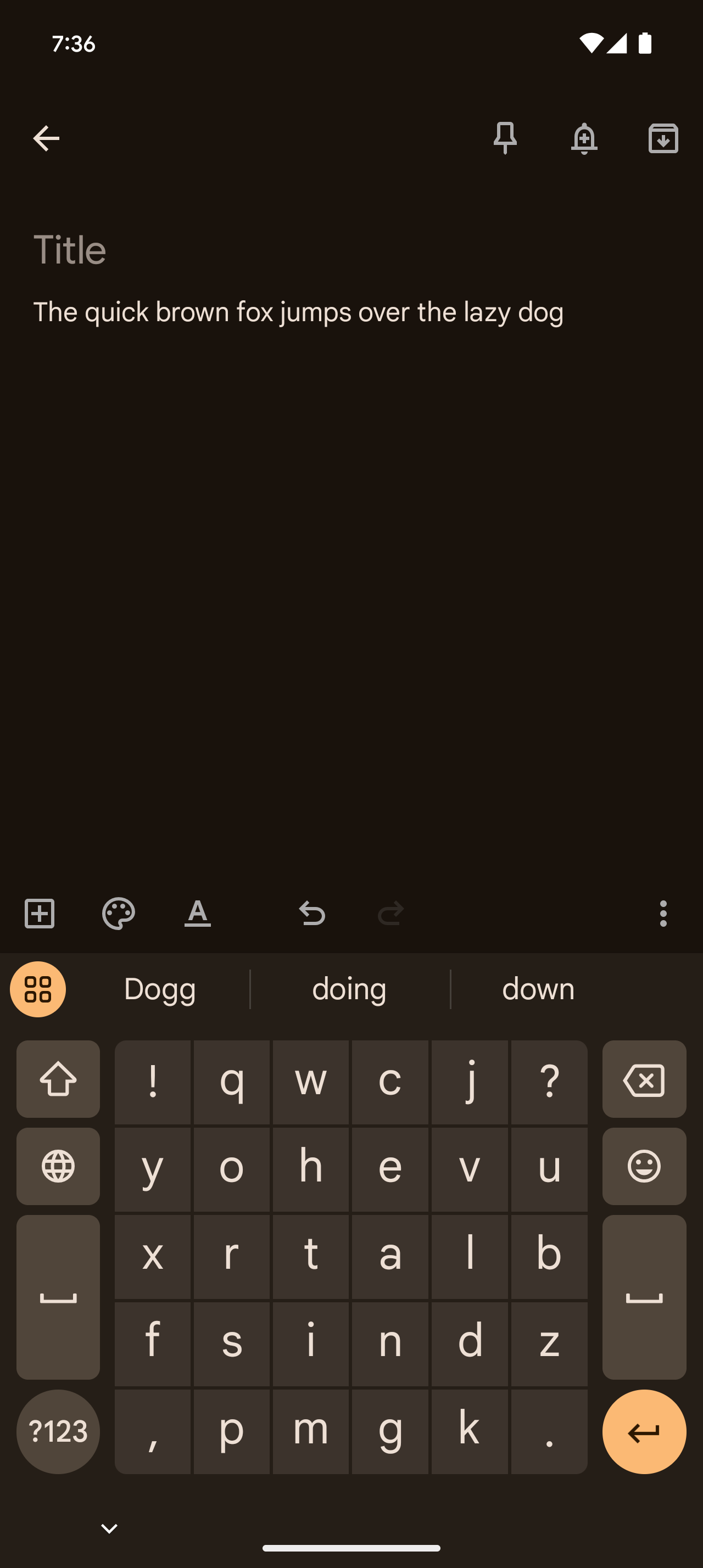Open the keyboard tools grid button
Image resolution: width=703 pixels, height=1568 pixels.
38,989
